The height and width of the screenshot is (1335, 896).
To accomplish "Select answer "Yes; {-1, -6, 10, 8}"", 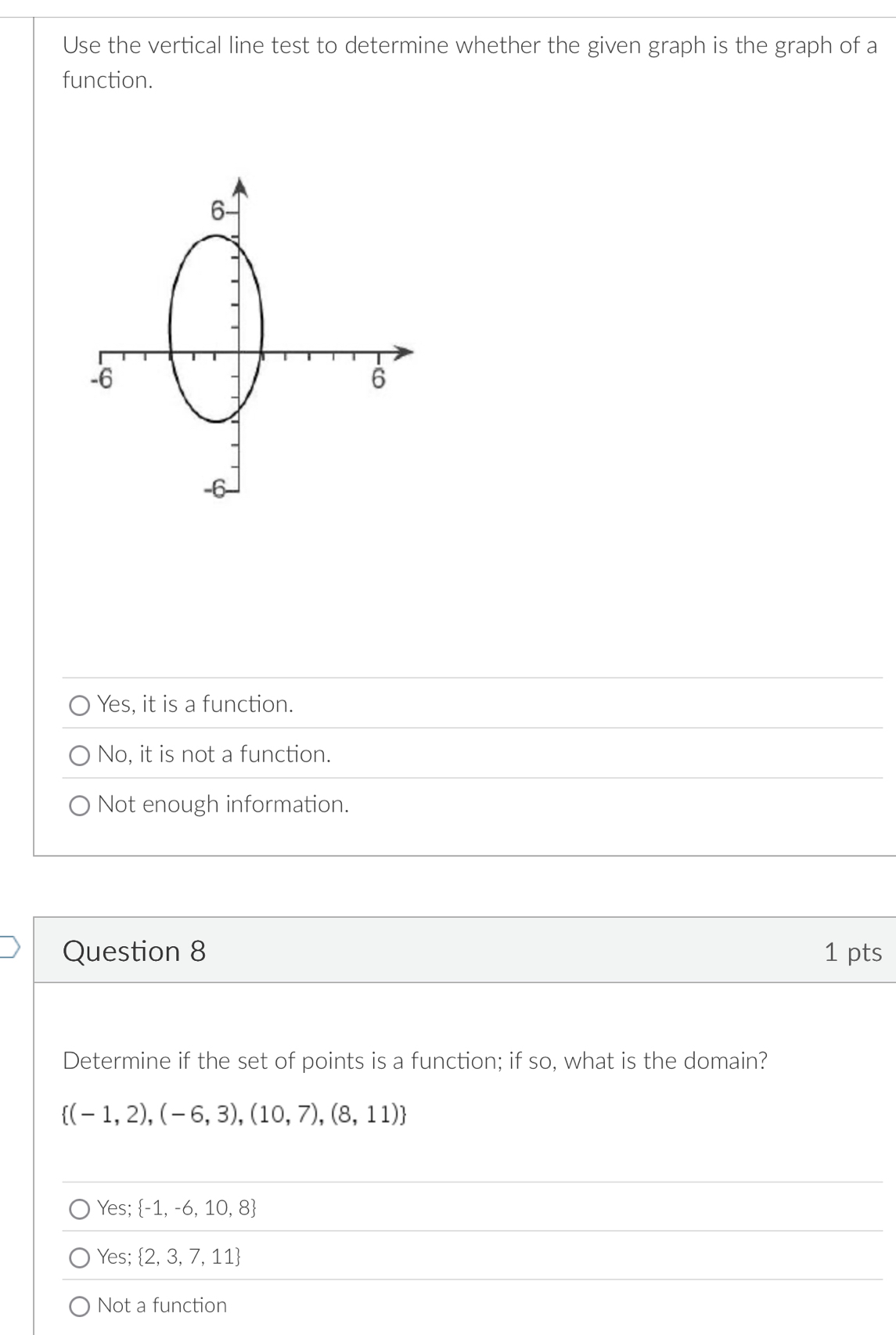I will coord(79,1208).
